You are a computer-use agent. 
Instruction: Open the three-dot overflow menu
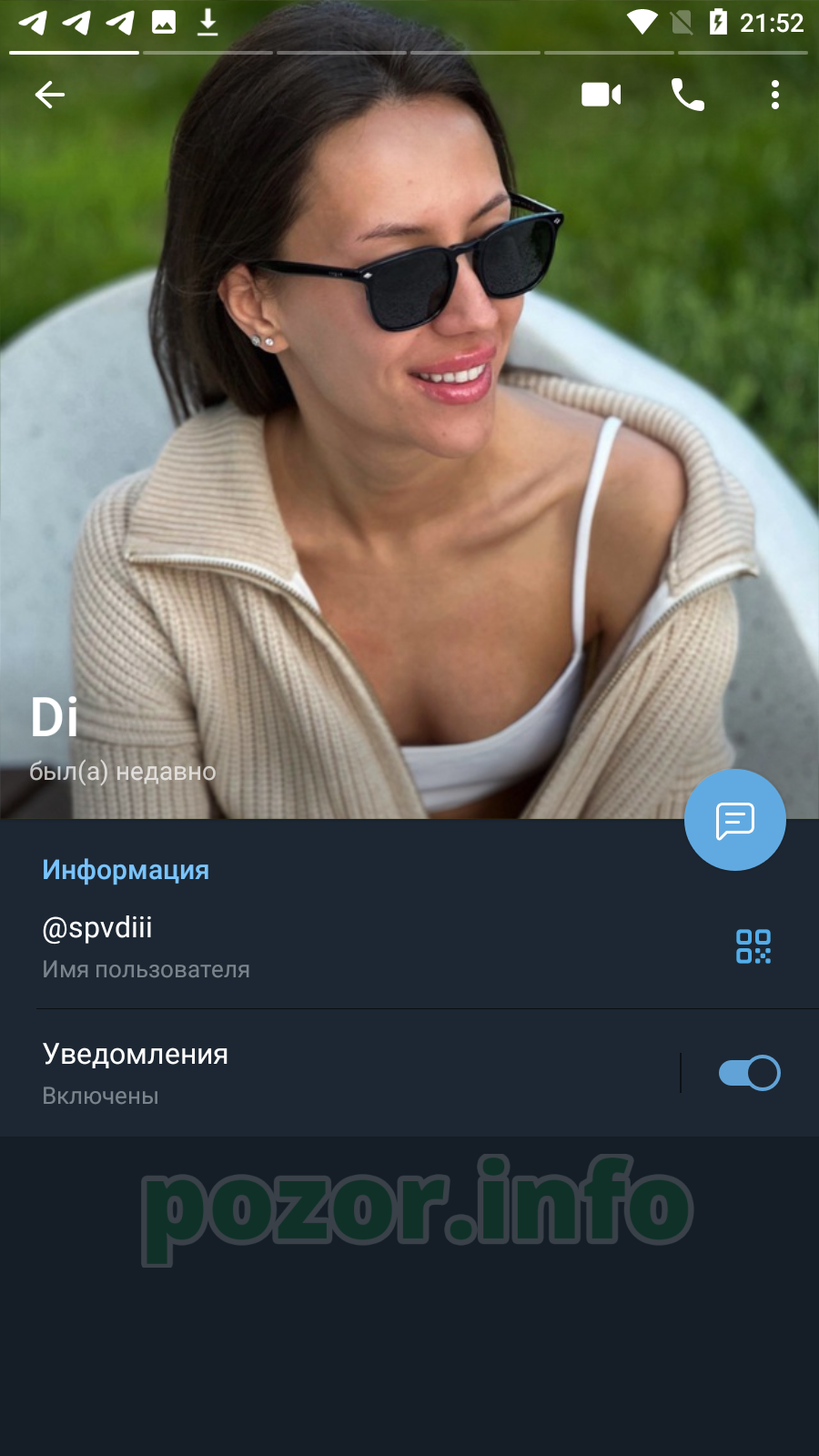point(775,95)
